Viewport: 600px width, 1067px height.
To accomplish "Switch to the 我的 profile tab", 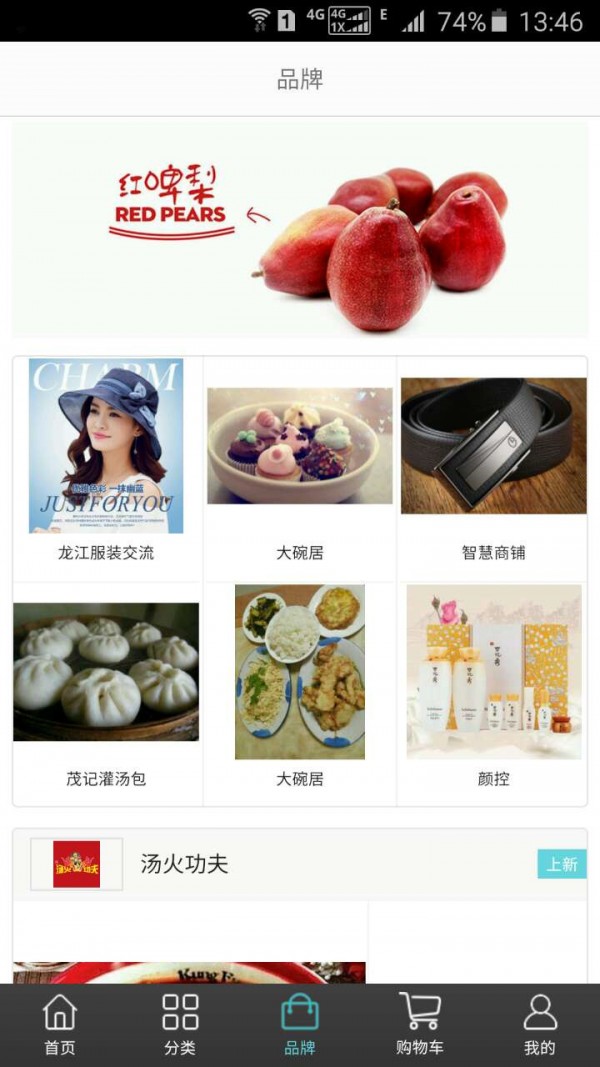I will (540, 1025).
